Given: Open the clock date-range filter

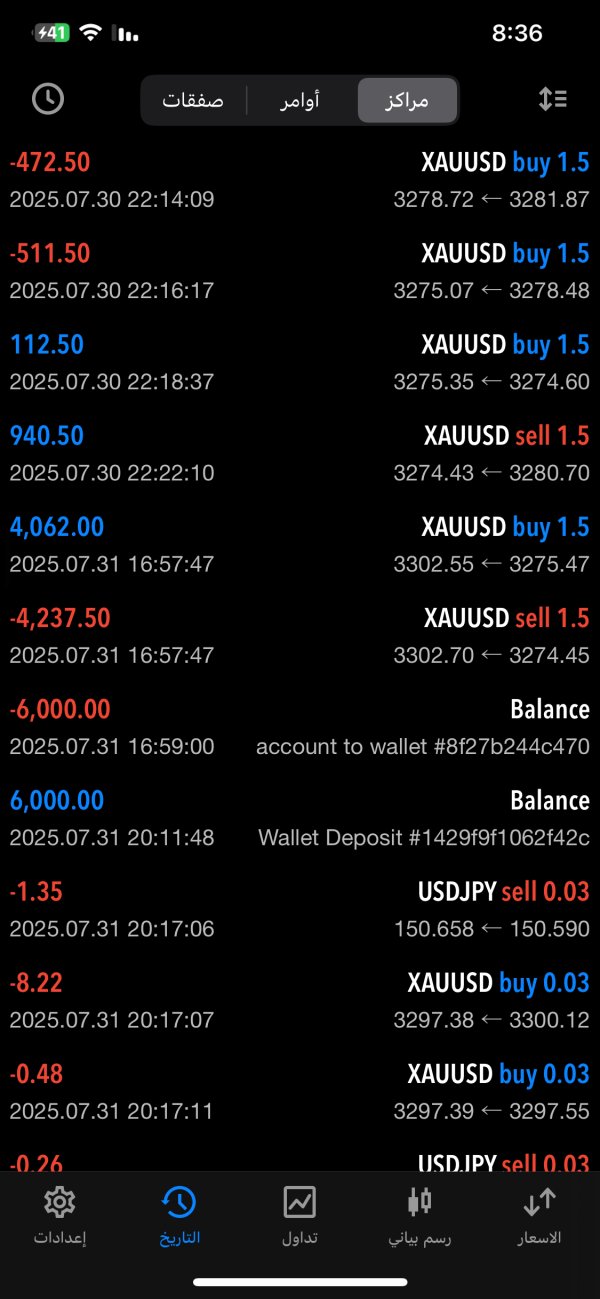Looking at the screenshot, I should (48, 99).
